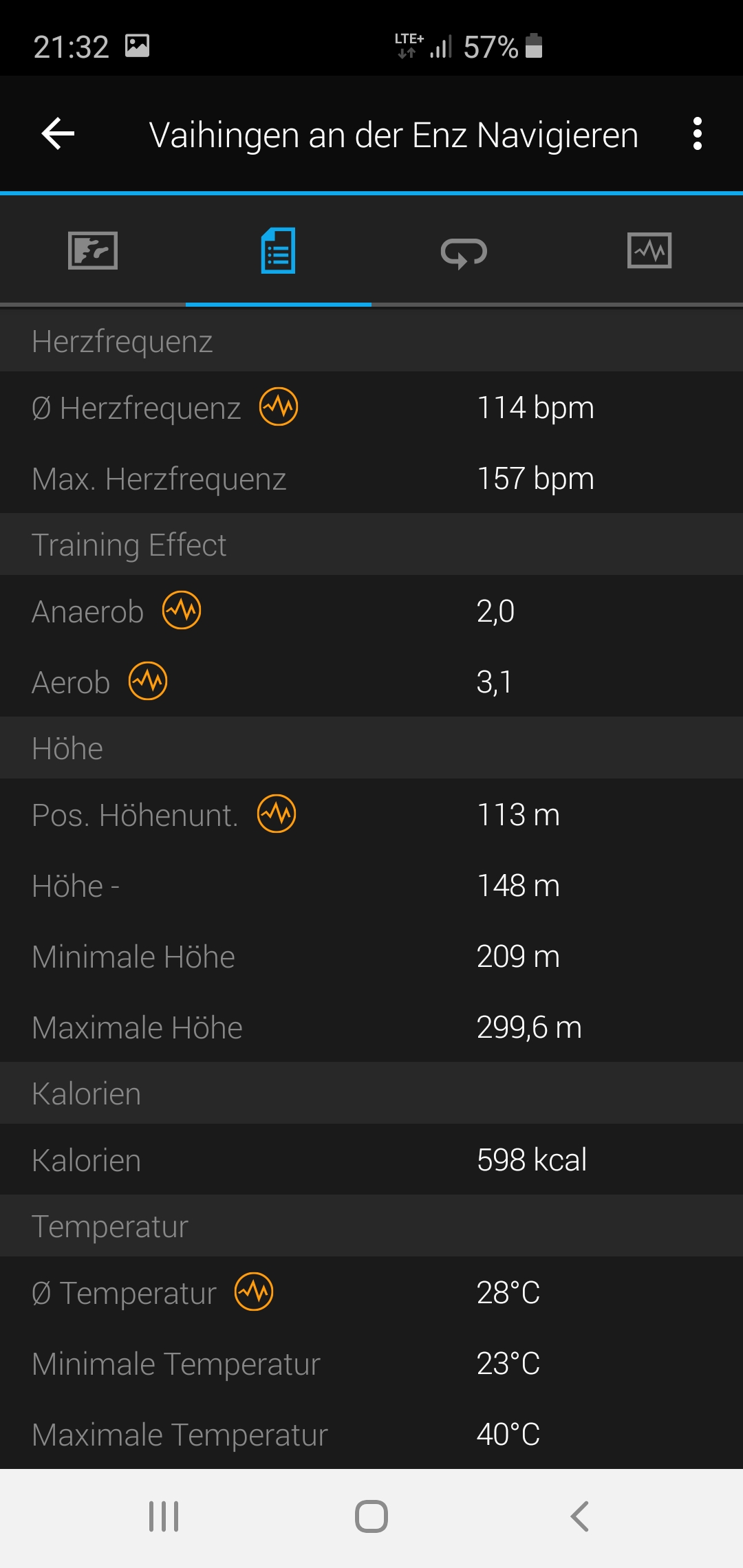Go to the home screen
Screen dimensions: 743x1568
pyautogui.click(x=371, y=1516)
